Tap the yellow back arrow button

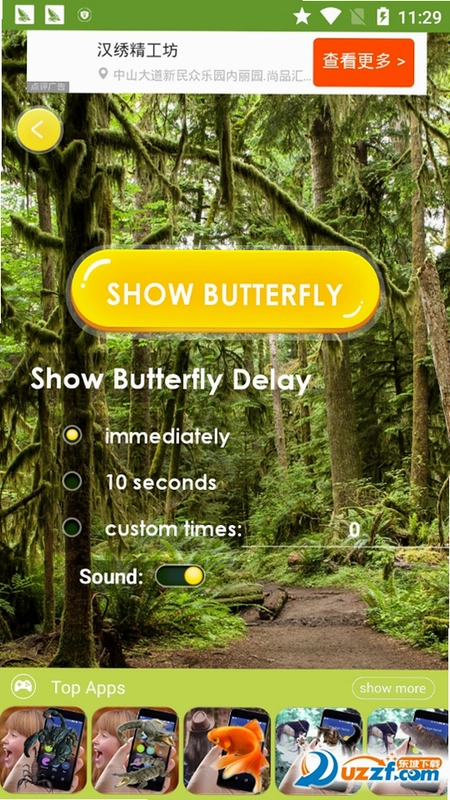tap(39, 130)
